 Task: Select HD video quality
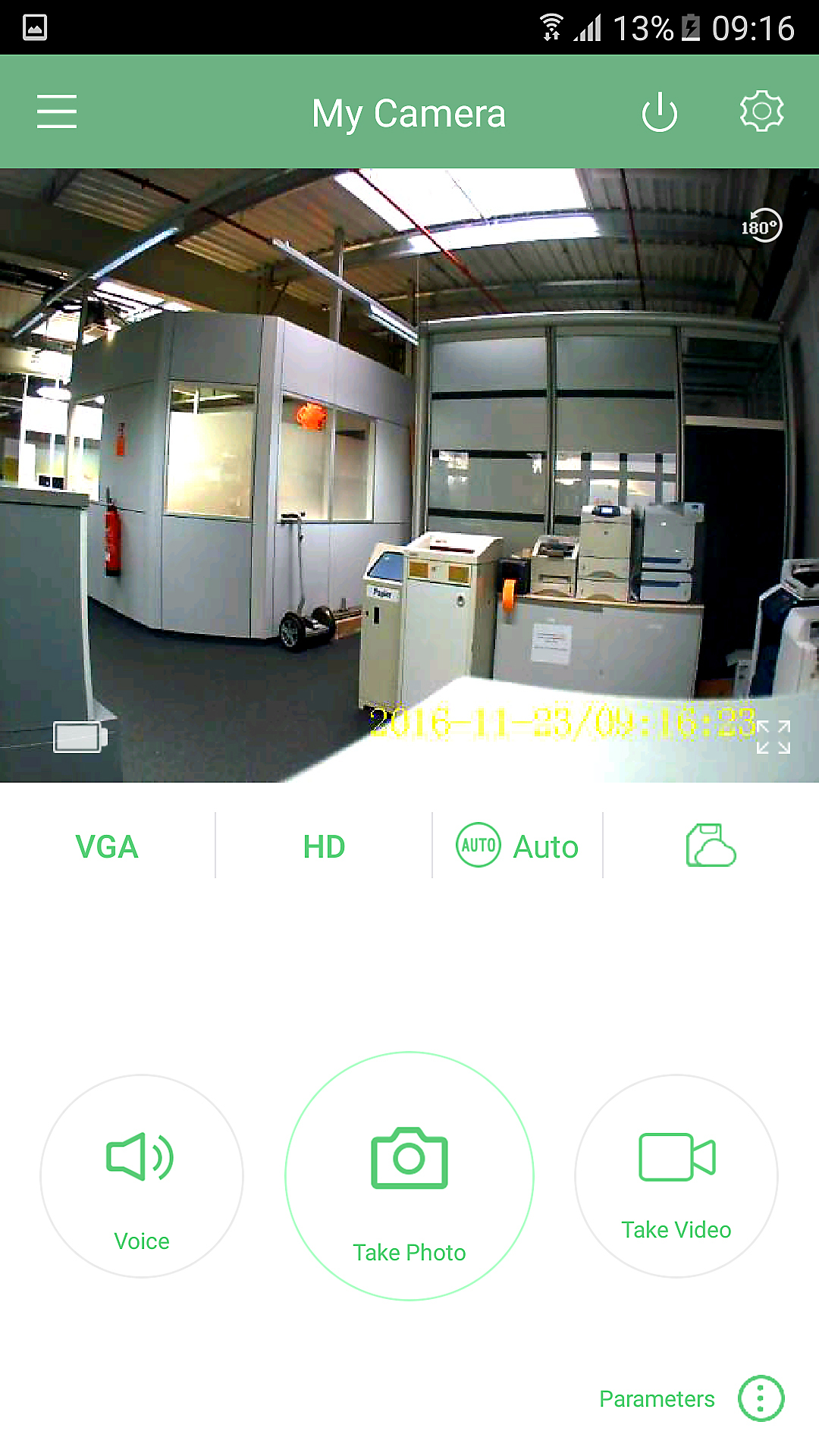[324, 846]
